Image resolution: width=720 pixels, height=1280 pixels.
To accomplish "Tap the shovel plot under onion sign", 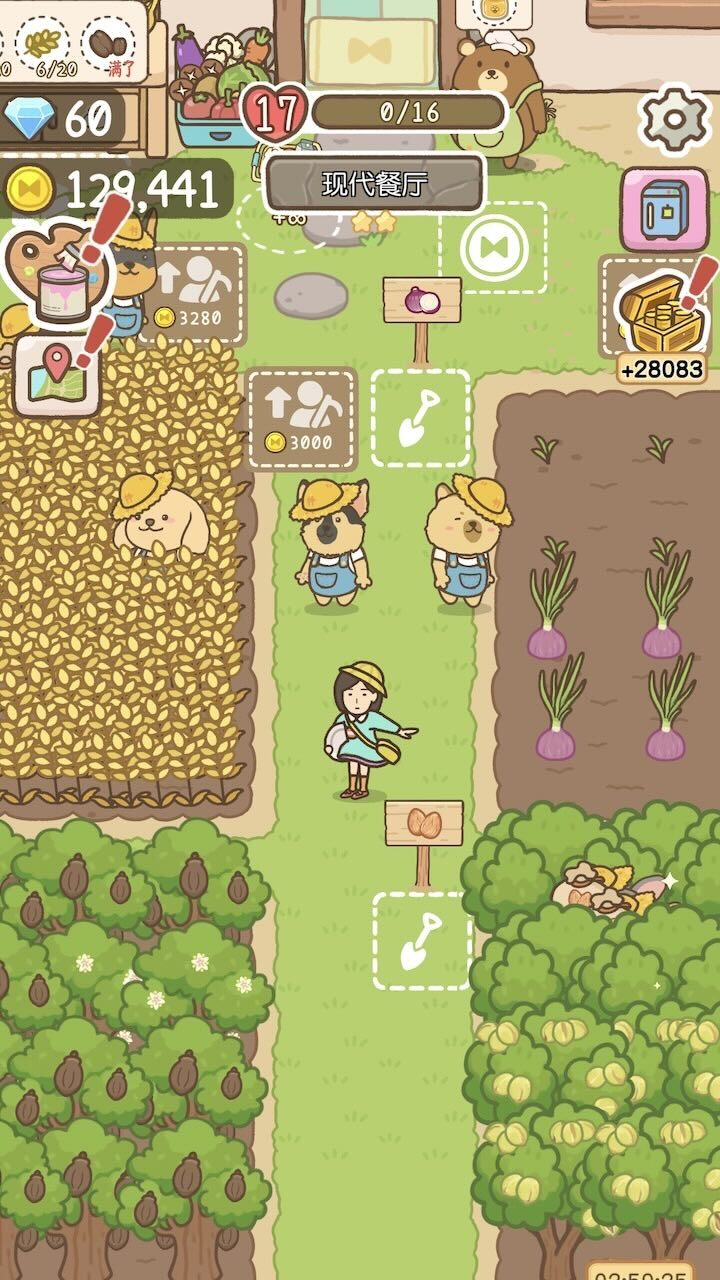I will tap(421, 418).
